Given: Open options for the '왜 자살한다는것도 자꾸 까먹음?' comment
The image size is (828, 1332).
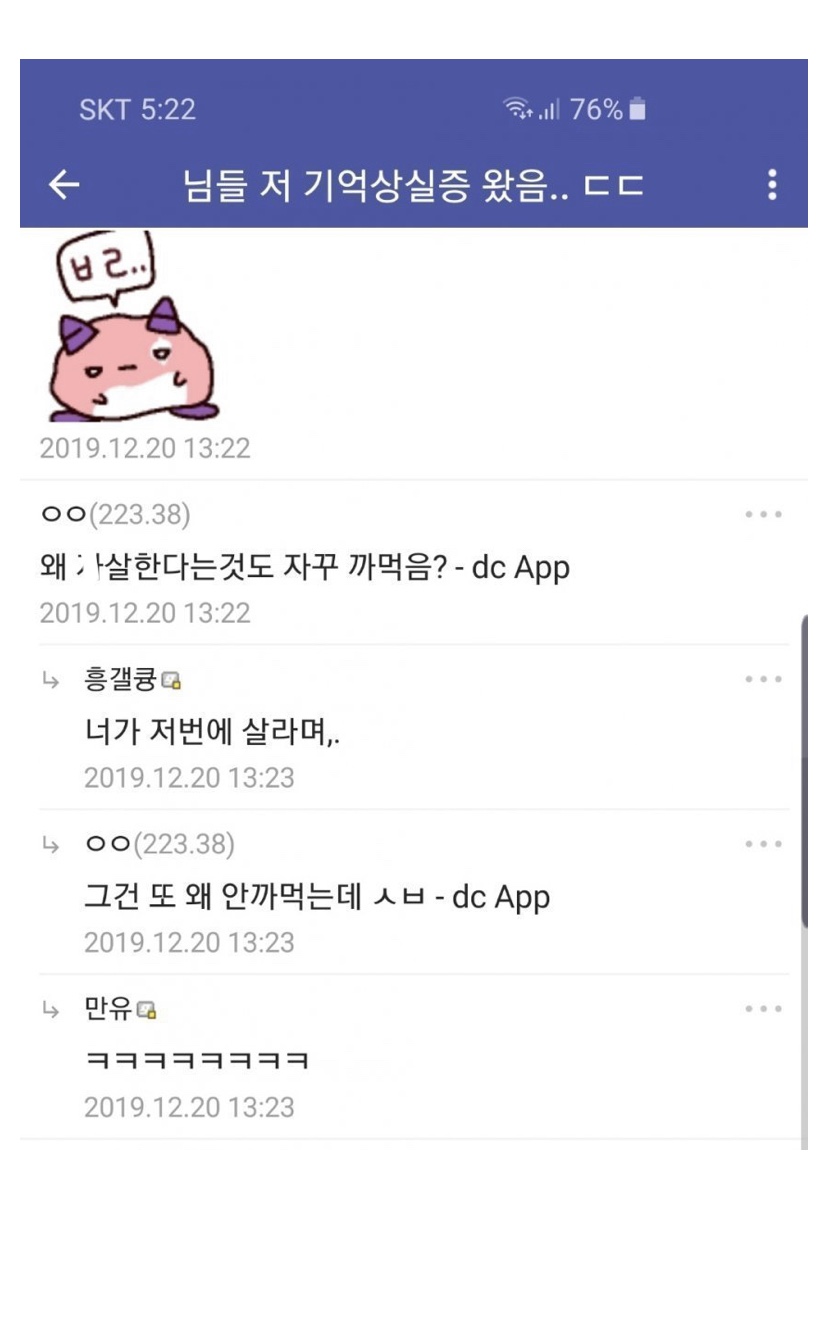Looking at the screenshot, I should pos(763,515).
